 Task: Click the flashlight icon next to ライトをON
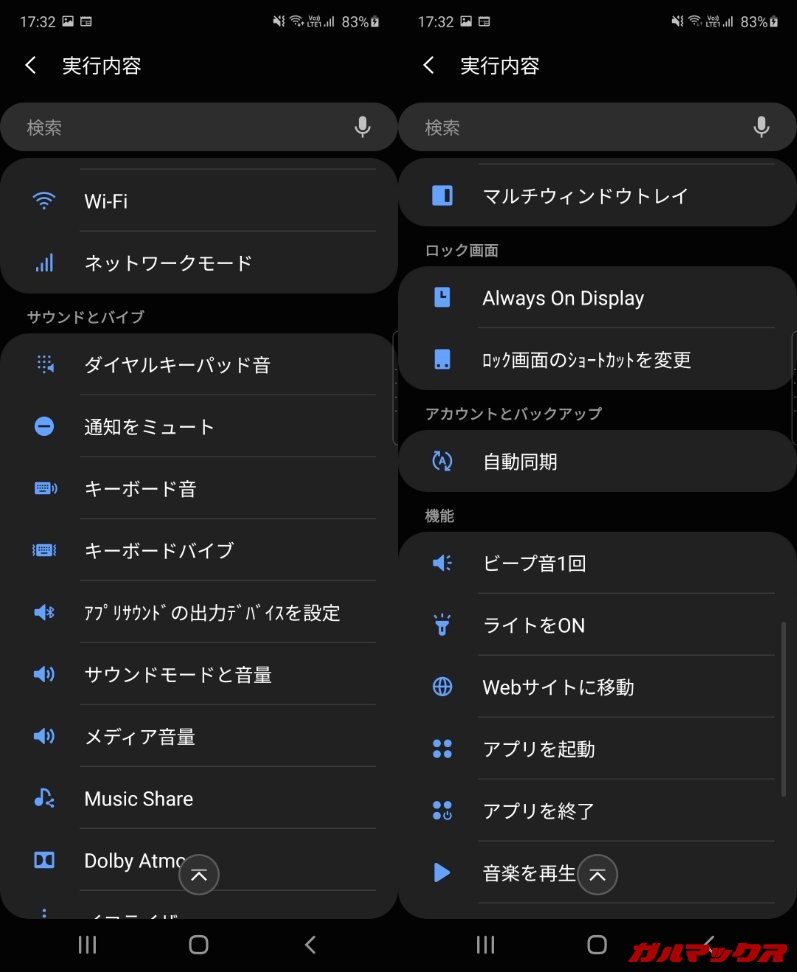coord(442,625)
